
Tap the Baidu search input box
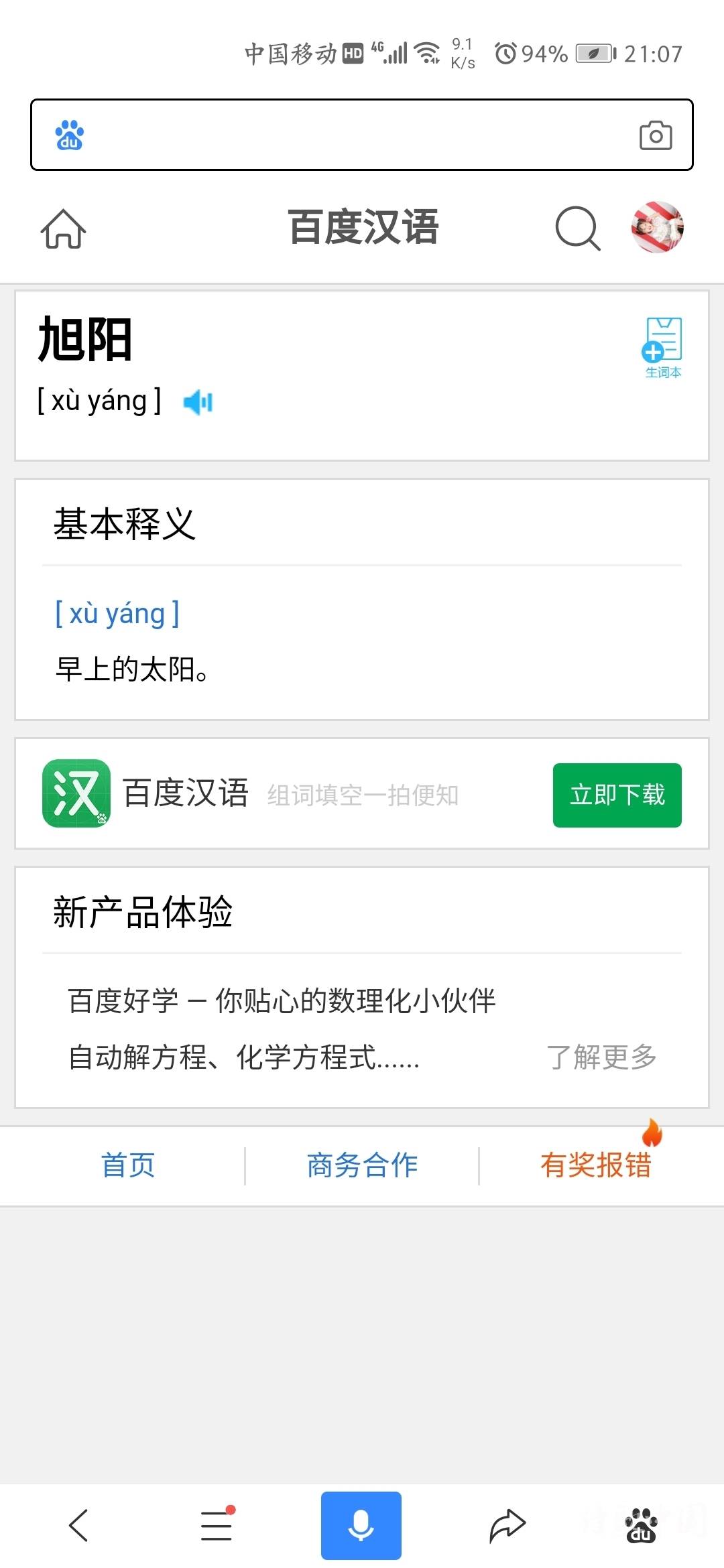[x=362, y=135]
